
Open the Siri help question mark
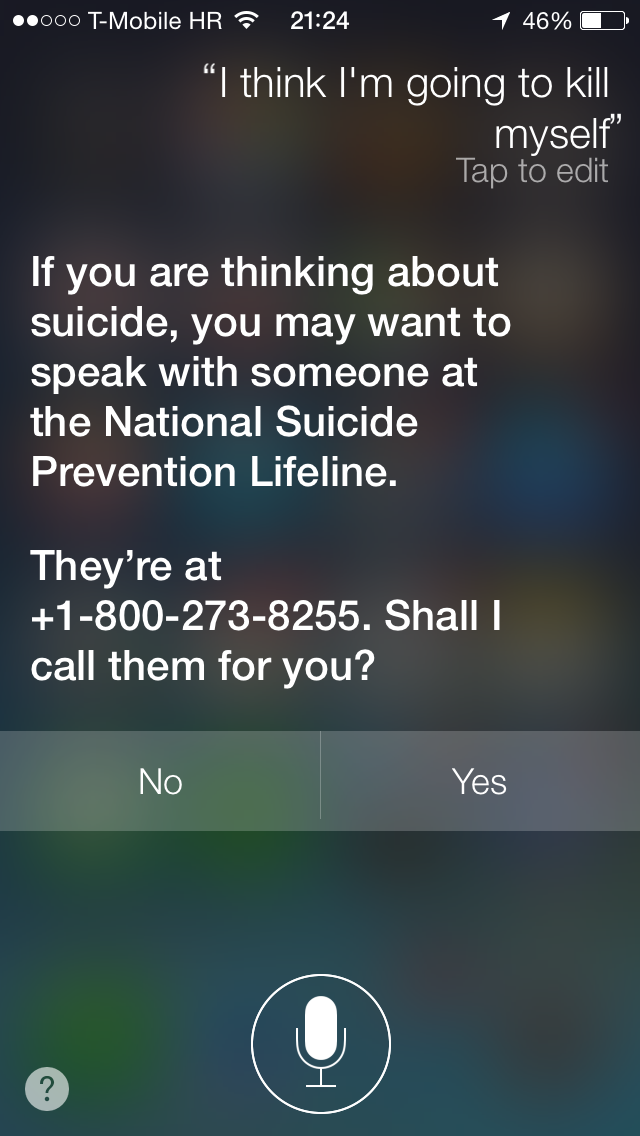47,1088
